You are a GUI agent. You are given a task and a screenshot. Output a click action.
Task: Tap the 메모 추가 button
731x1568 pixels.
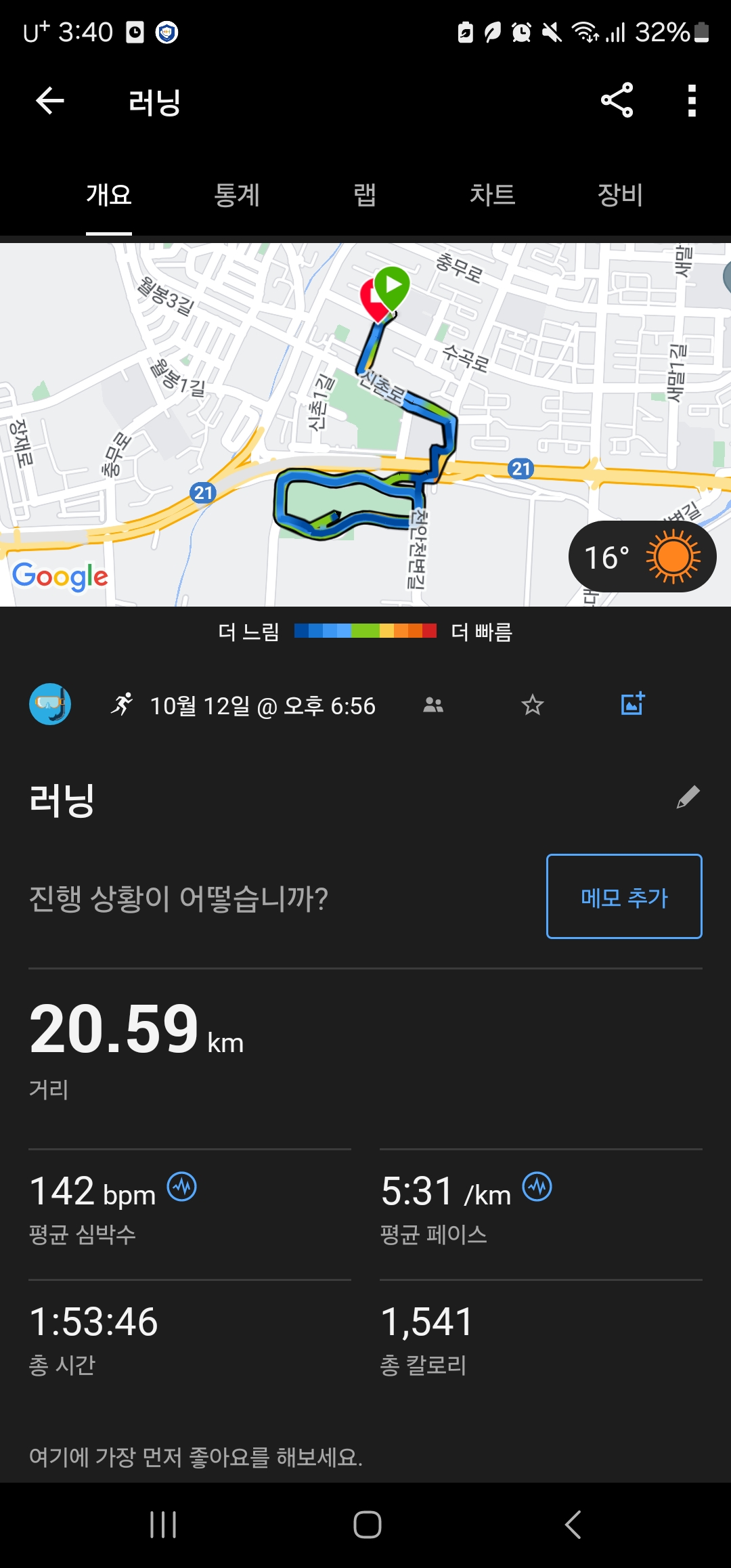(624, 896)
